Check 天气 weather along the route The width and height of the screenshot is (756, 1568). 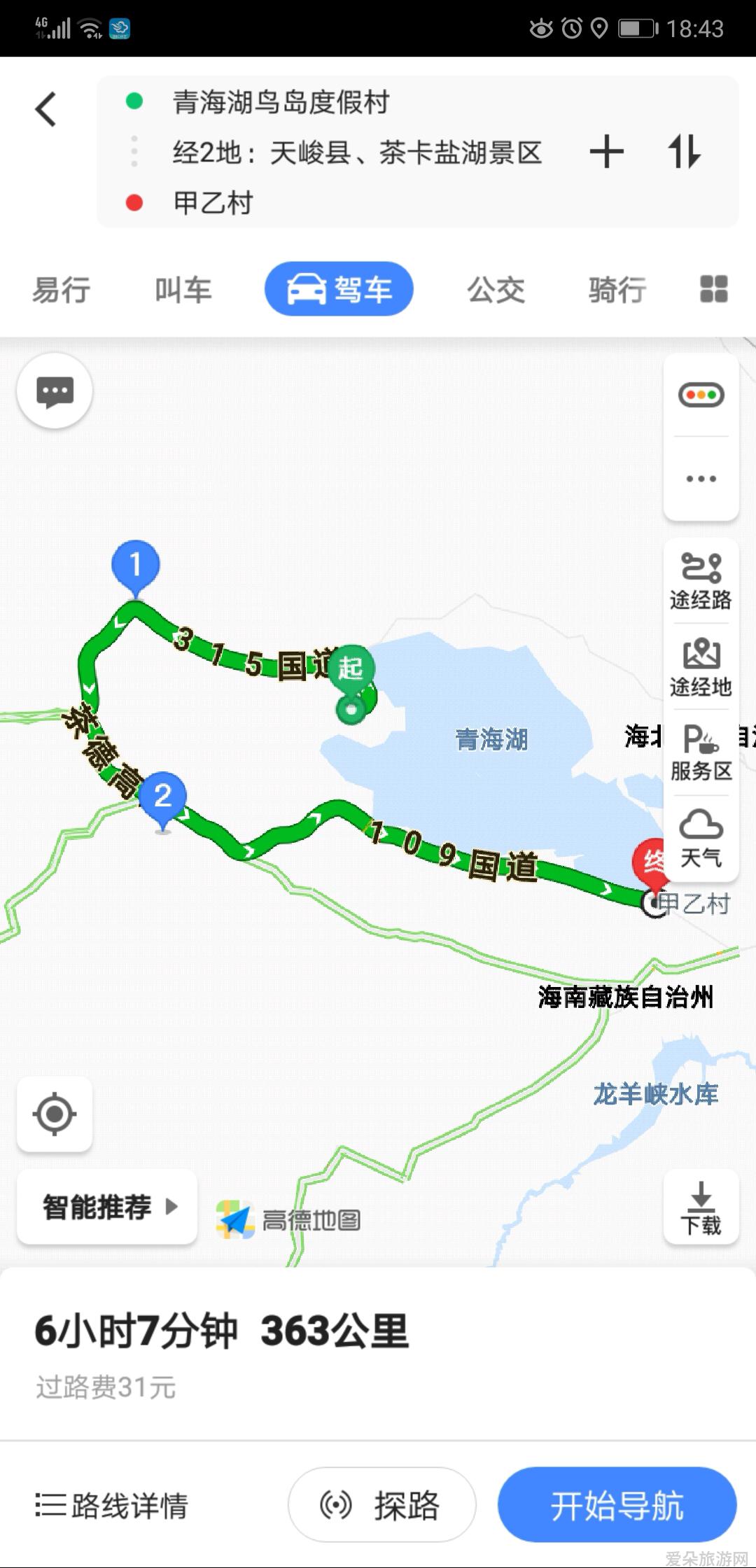[701, 839]
